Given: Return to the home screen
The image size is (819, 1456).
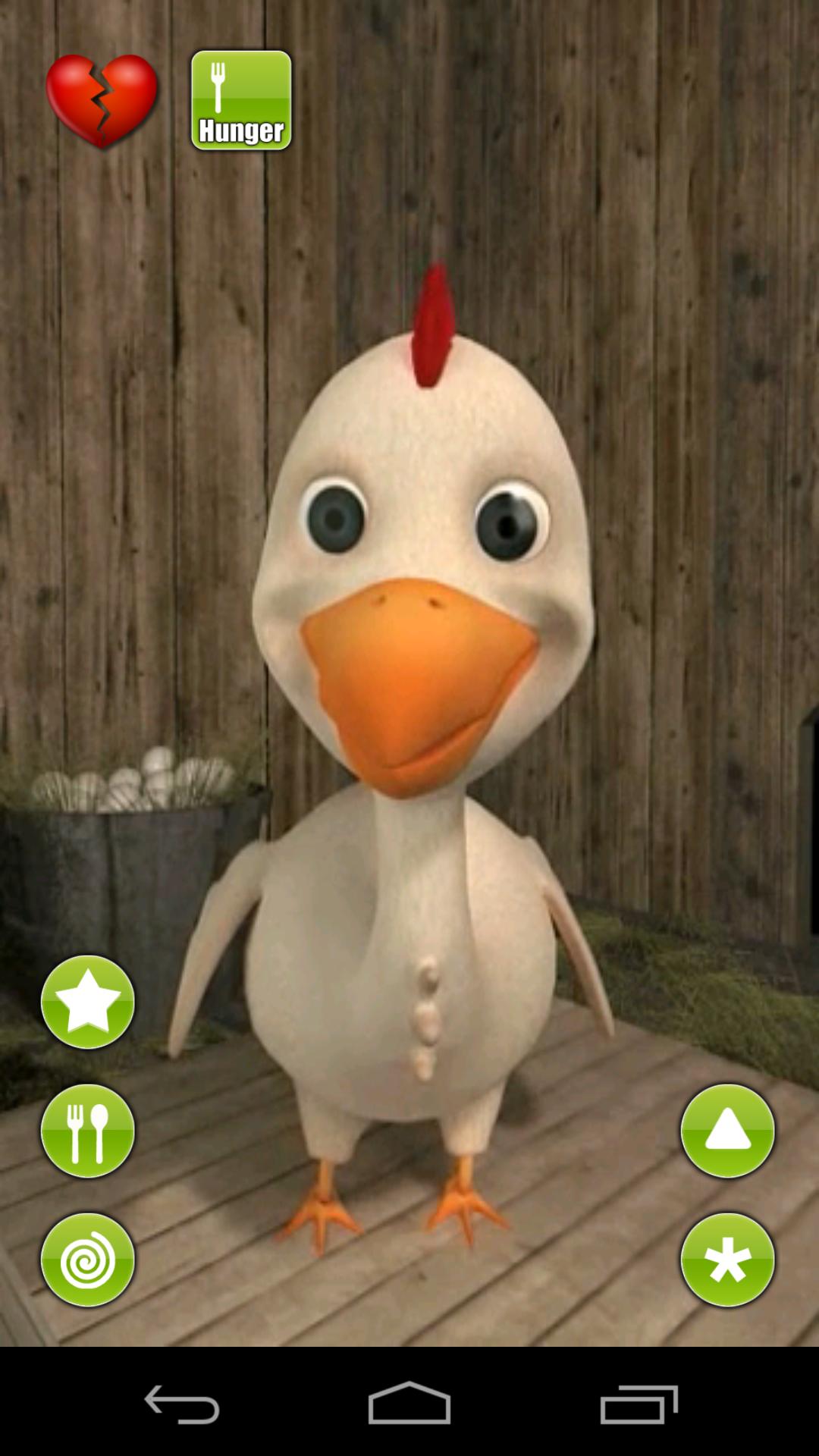Looking at the screenshot, I should coord(409,1404).
